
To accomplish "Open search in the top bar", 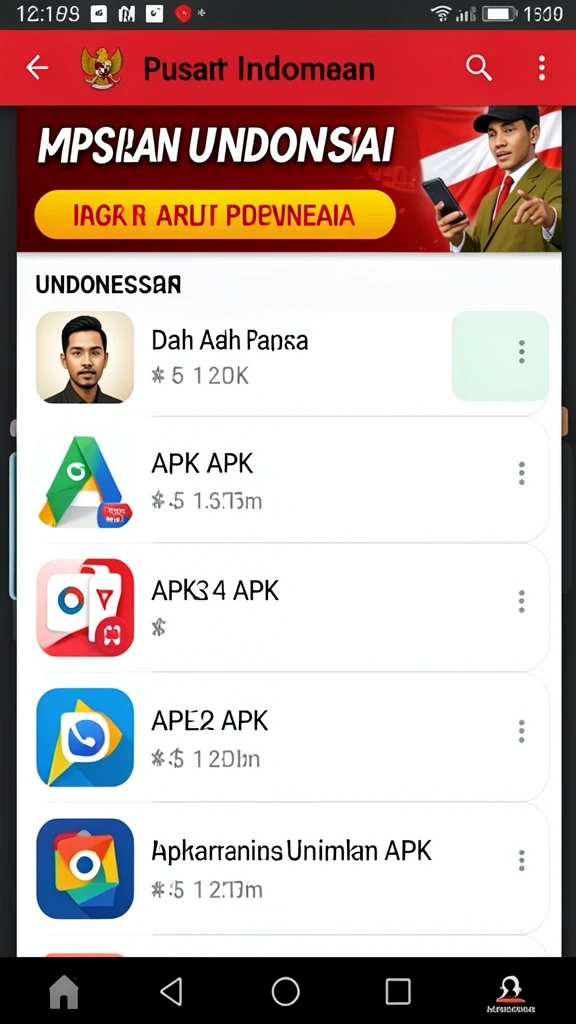I will (479, 67).
